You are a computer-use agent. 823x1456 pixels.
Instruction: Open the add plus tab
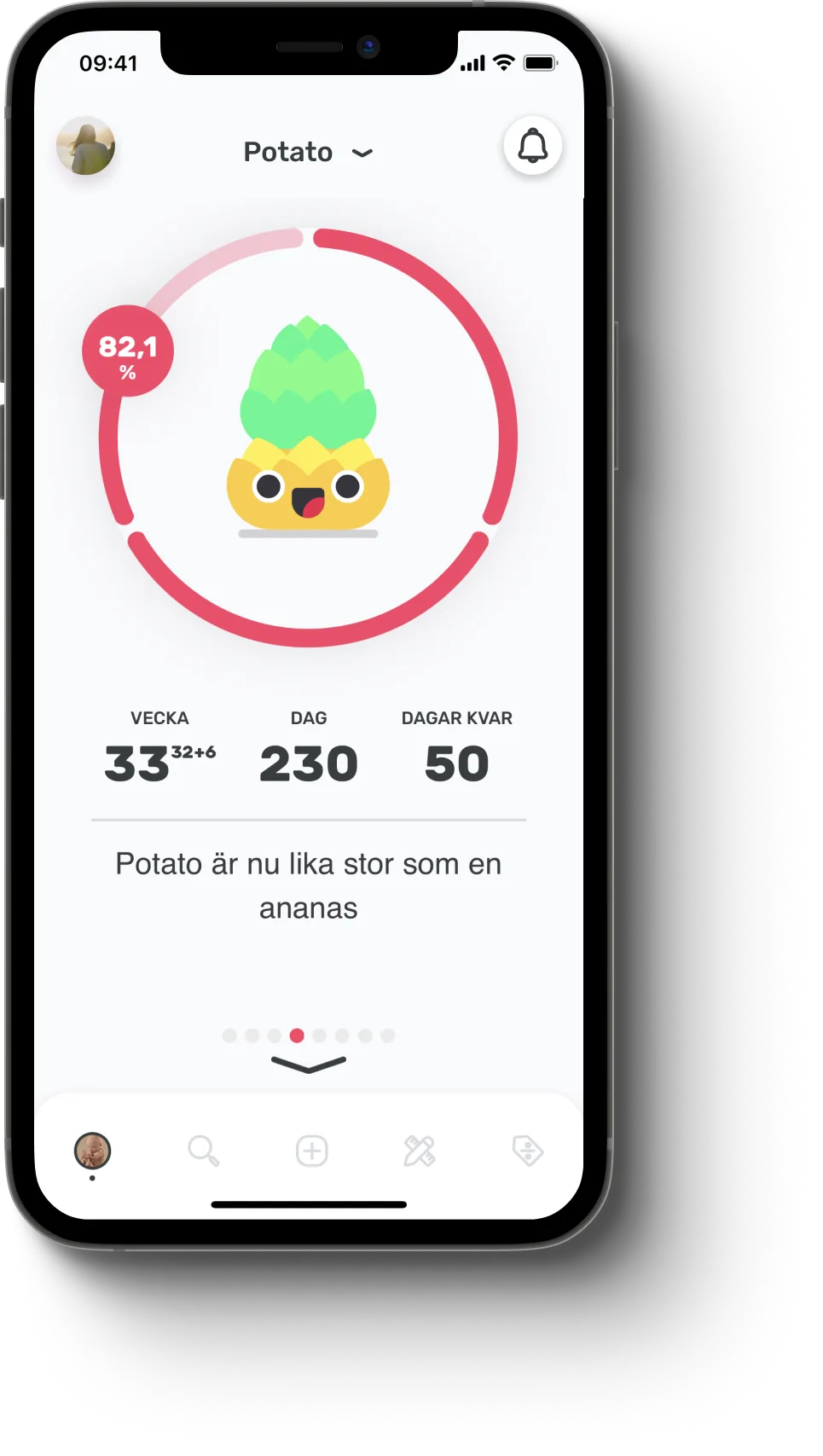[x=311, y=1151]
